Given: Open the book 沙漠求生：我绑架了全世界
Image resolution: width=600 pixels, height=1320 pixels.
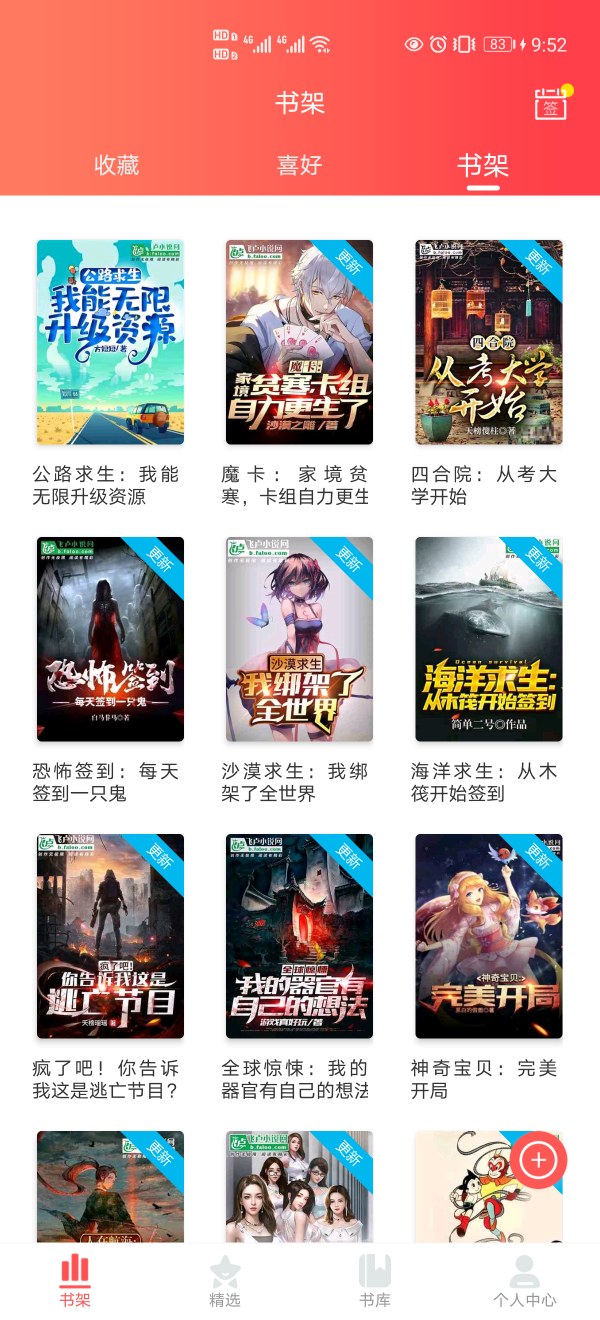Looking at the screenshot, I should click(299, 639).
